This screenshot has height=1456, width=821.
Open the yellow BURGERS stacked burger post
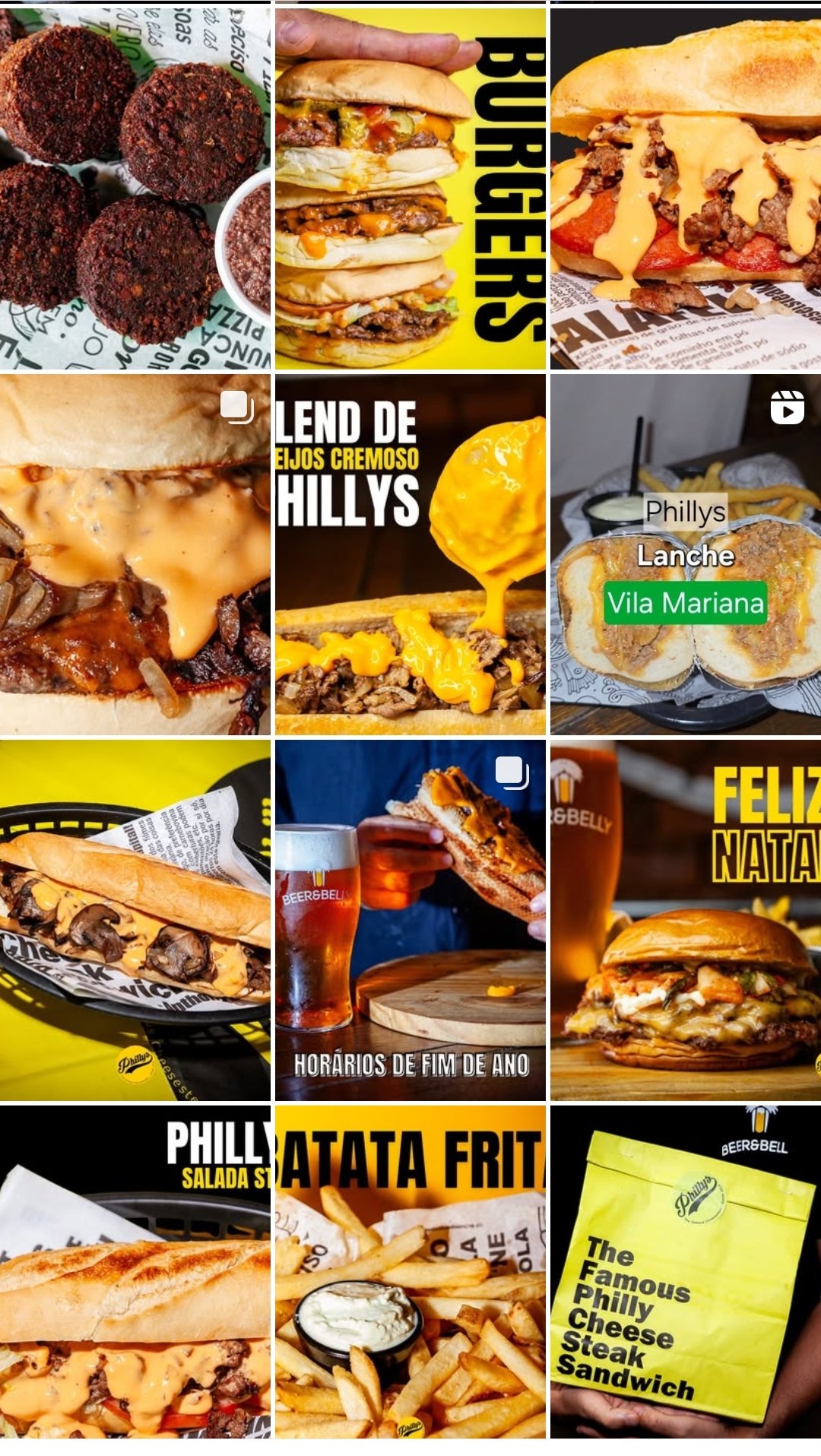click(410, 186)
